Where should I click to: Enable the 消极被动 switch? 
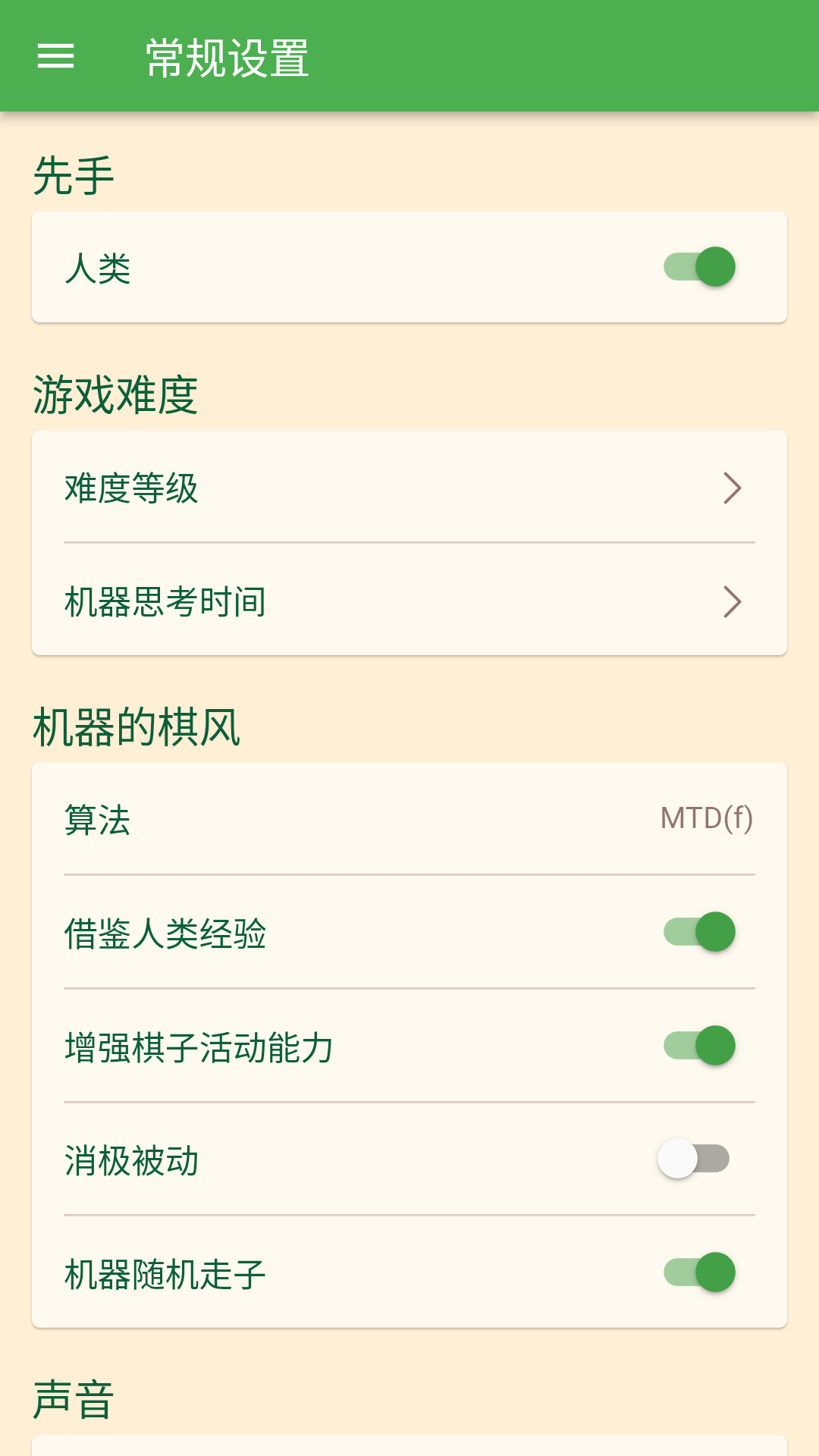(694, 1159)
